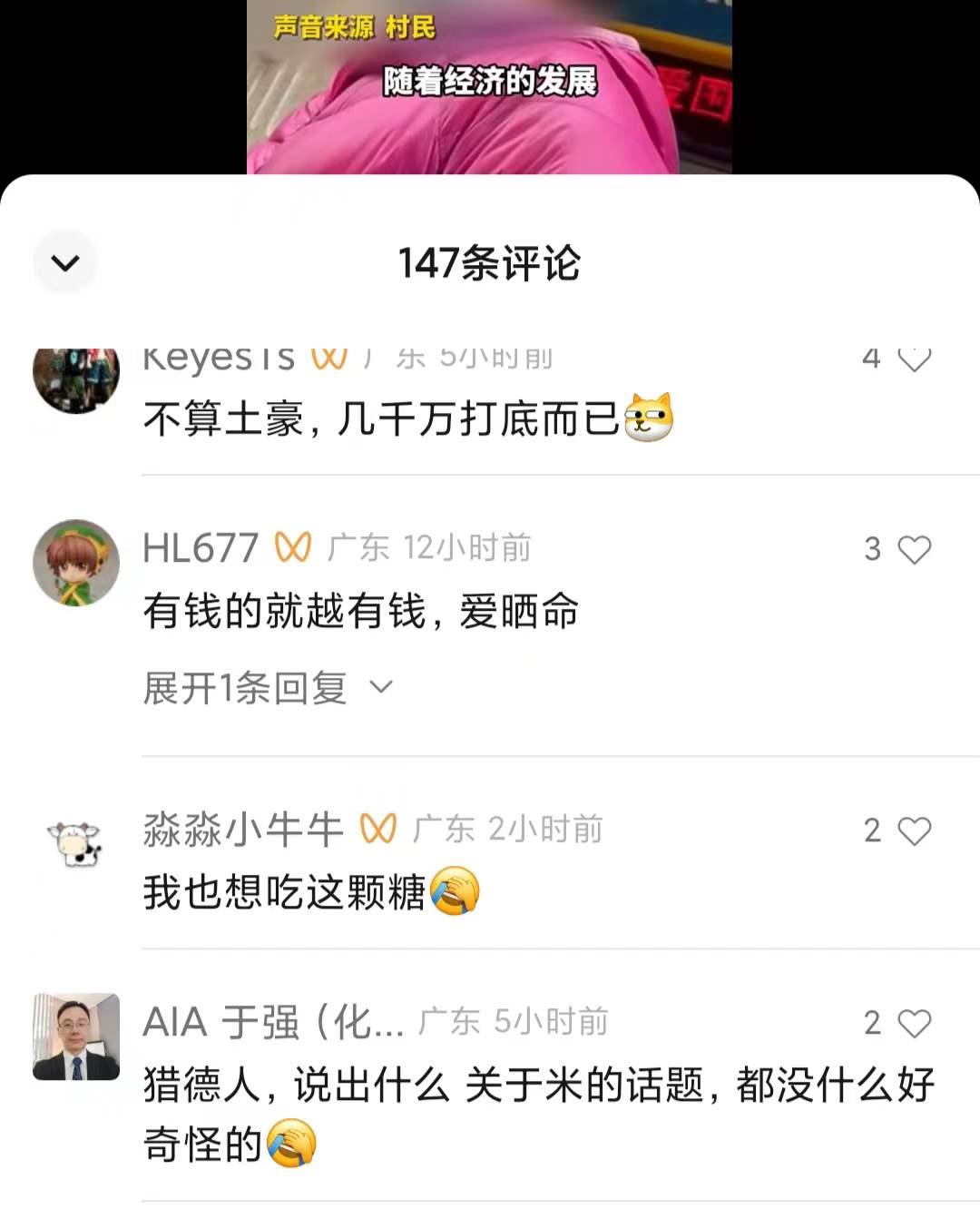Like the comment 不算土豪，几千万打底而已

point(914,359)
